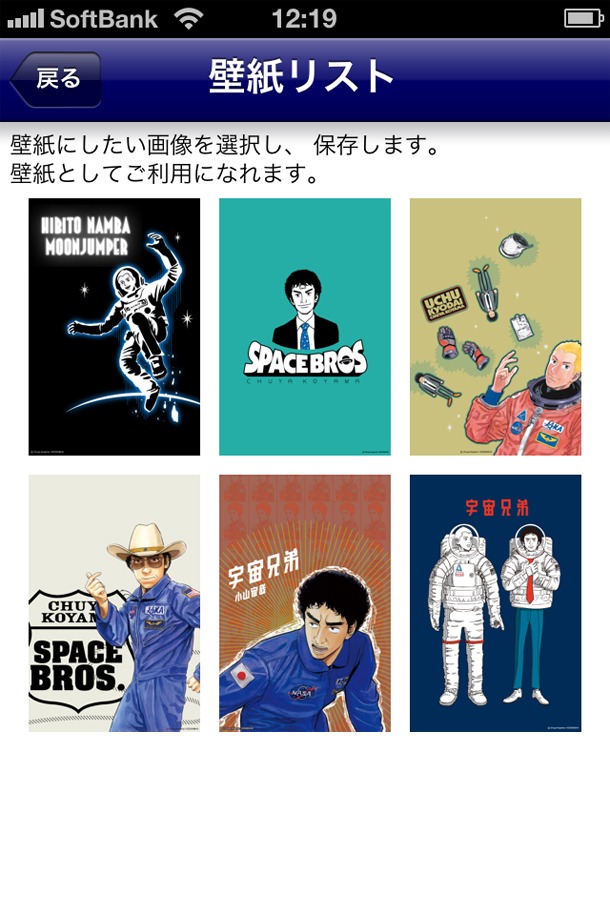The width and height of the screenshot is (610, 915).
Task: Select the Hibito Namba Moonjumper wallpaper
Action: click(x=114, y=327)
